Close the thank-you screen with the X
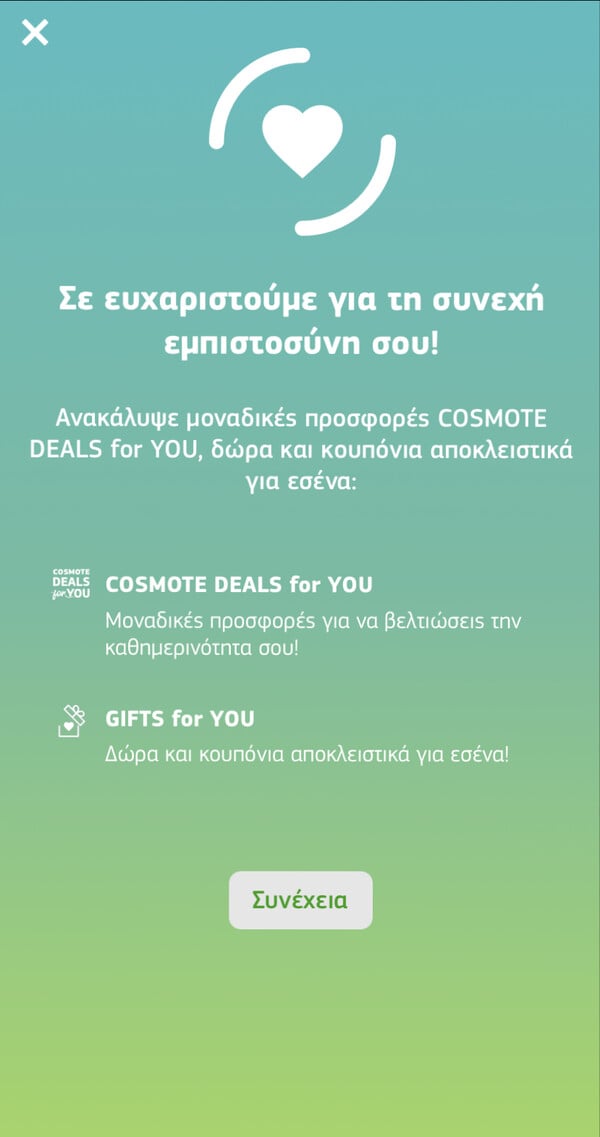This screenshot has width=600, height=1137. click(35, 33)
